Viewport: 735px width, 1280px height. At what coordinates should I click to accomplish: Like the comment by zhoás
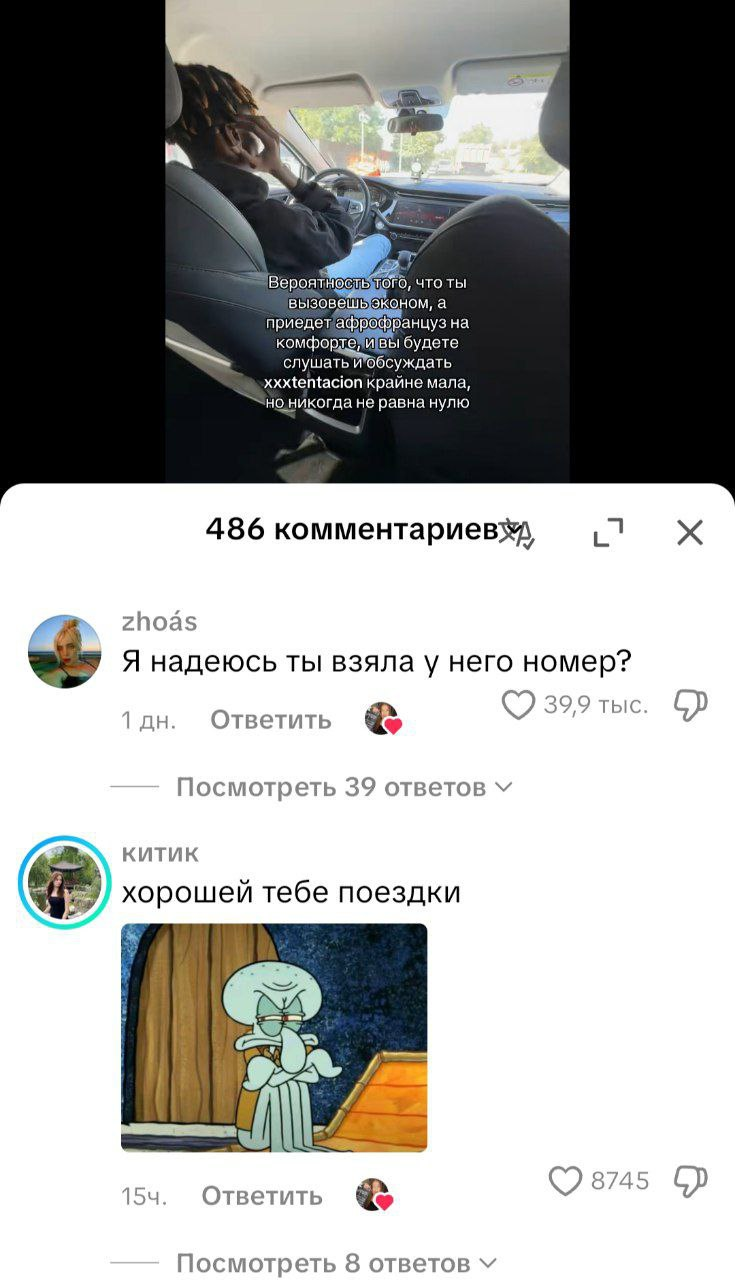[518, 707]
